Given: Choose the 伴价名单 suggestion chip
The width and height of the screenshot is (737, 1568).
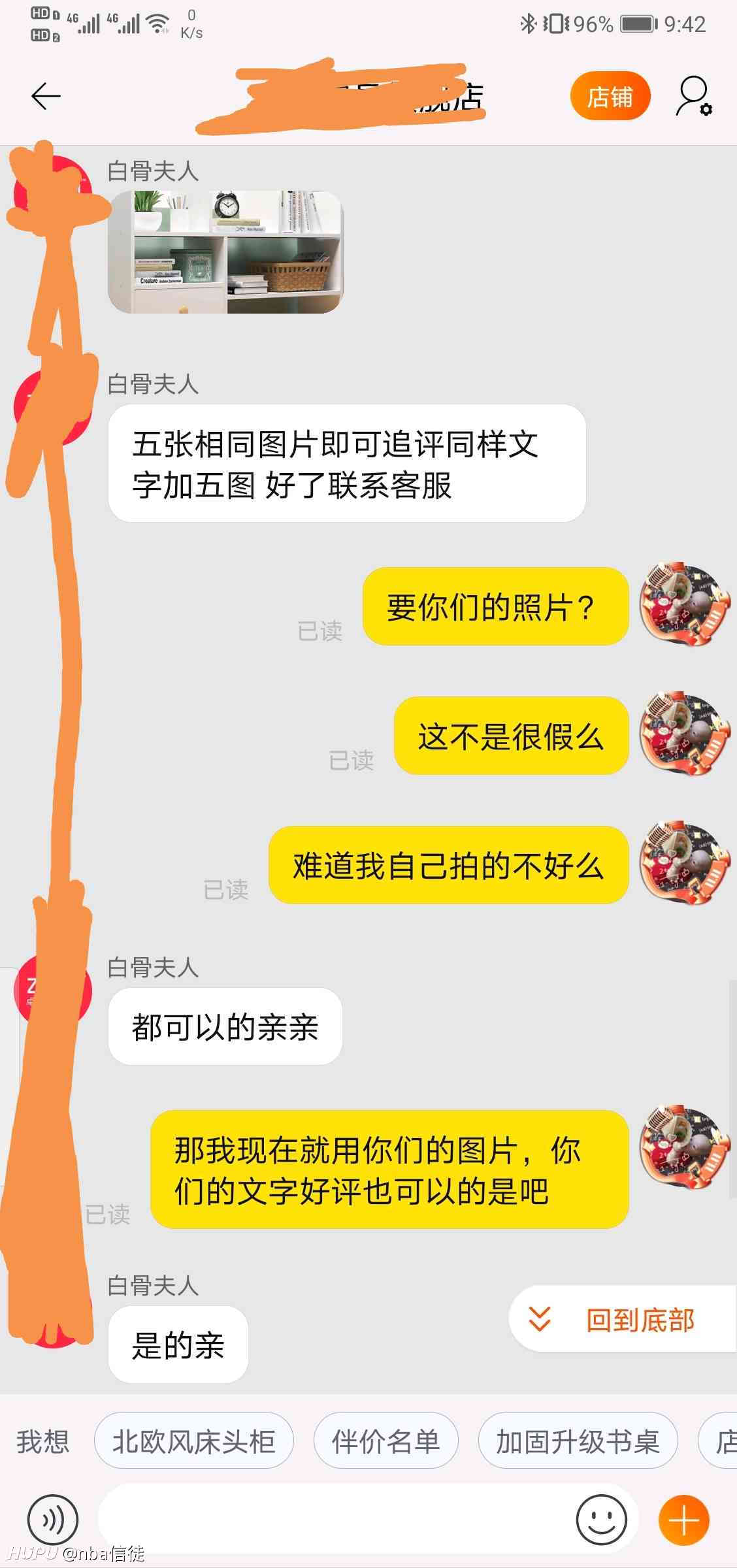Looking at the screenshot, I should pos(386,1442).
